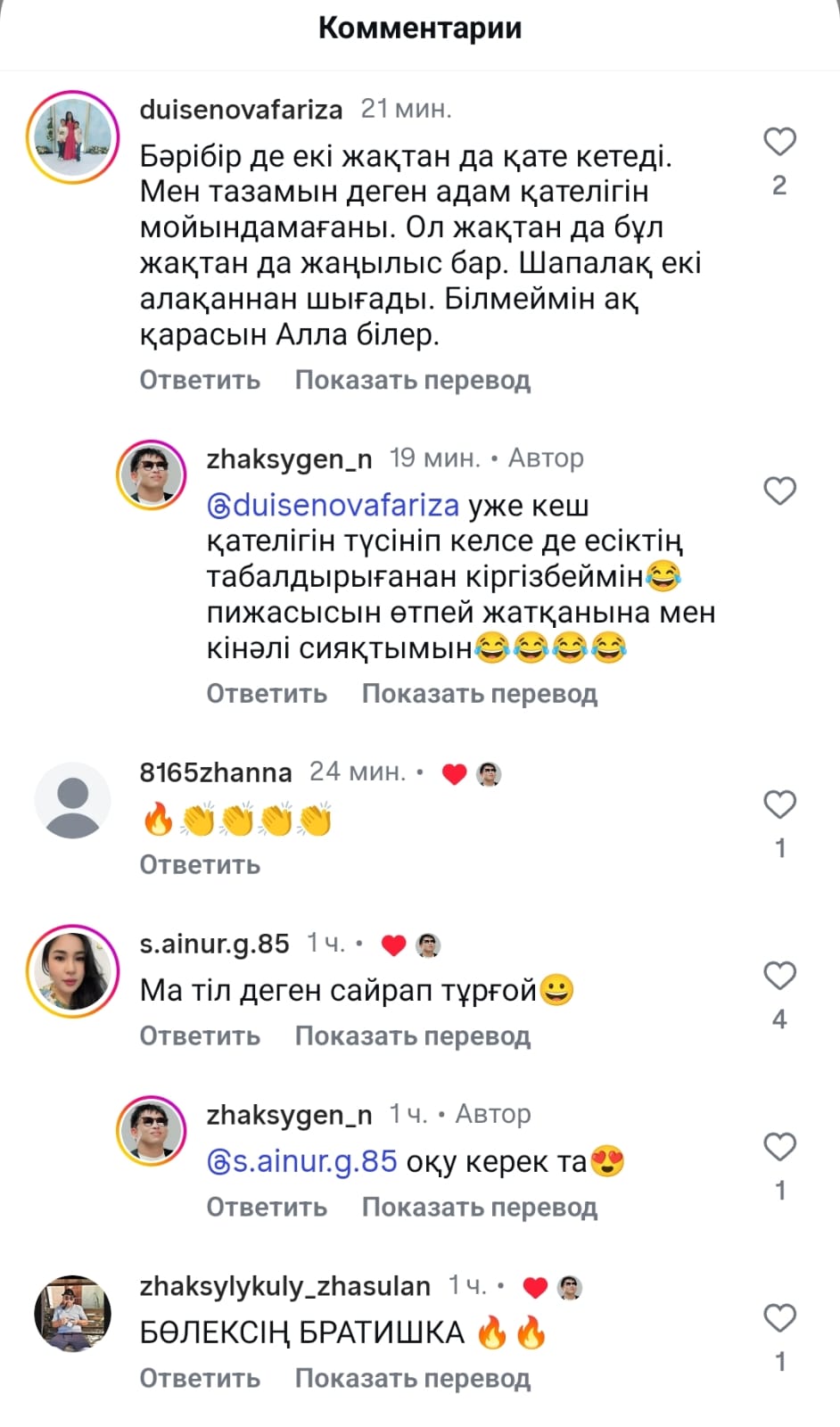Like 8165zhanna's emoji comment
Image resolution: width=840 pixels, height=1427 pixels.
coord(779,804)
